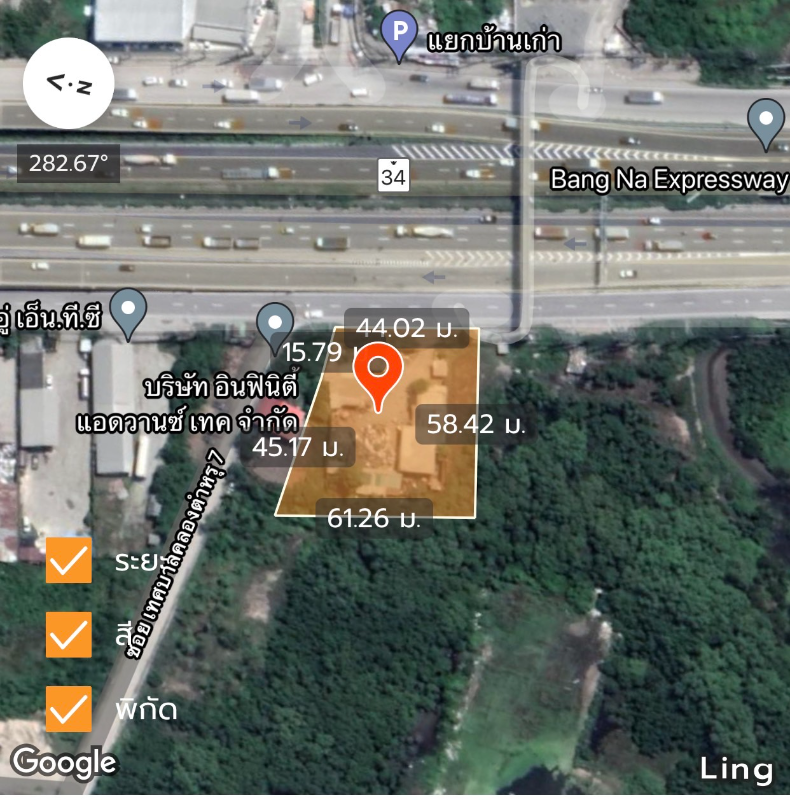Open the แยกบ้านเก่า parking marker
The width and height of the screenshot is (790, 800).
pos(399,37)
